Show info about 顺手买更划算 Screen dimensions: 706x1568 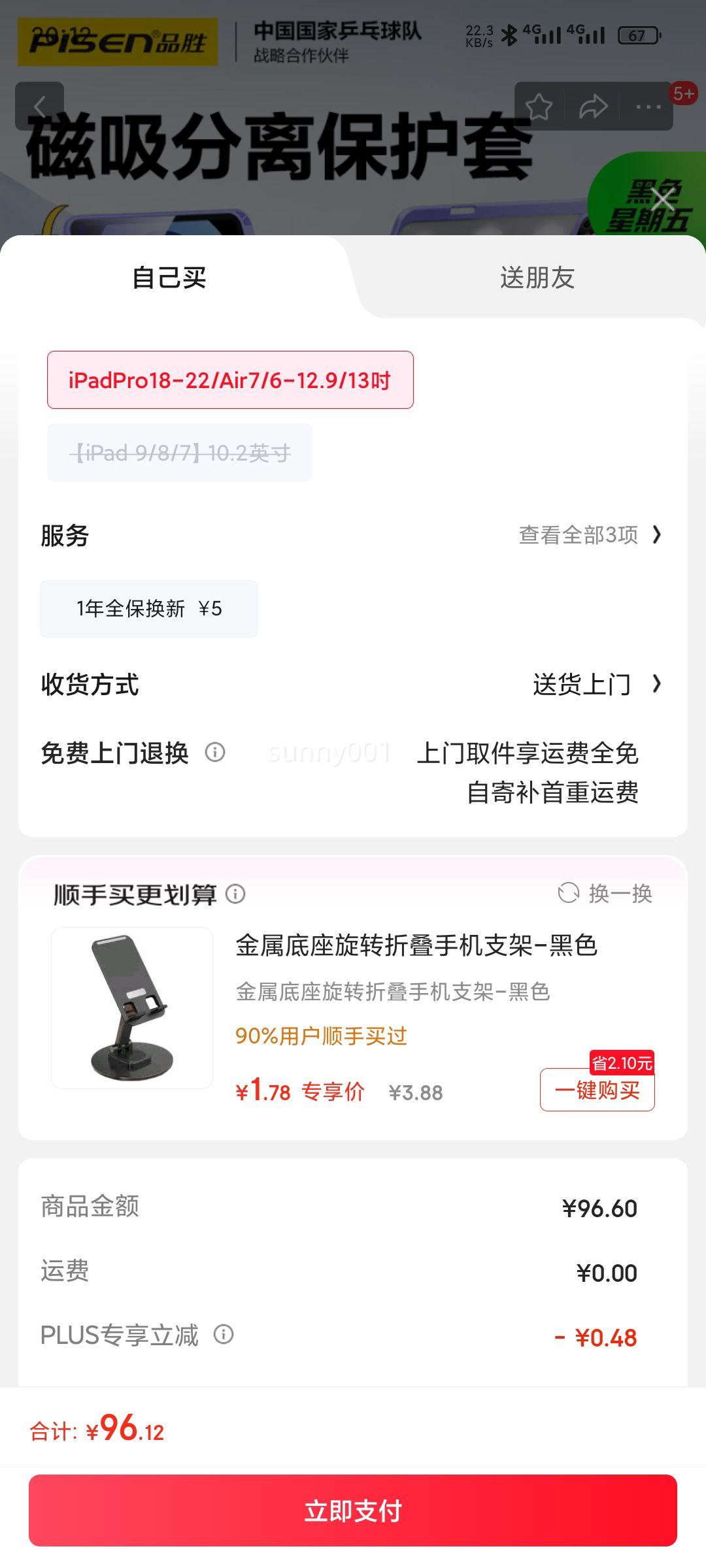[235, 894]
